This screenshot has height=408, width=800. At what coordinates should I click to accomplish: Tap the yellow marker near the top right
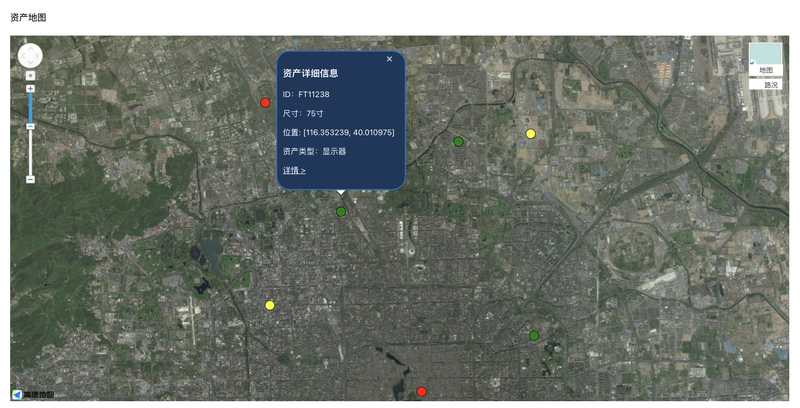[531, 134]
